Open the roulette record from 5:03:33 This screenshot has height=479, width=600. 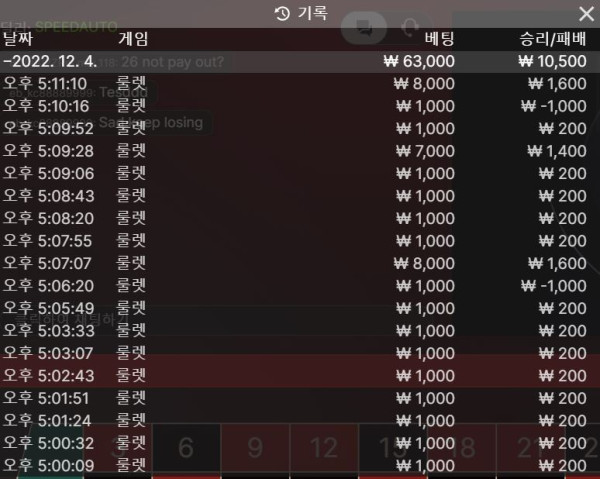click(x=300, y=330)
